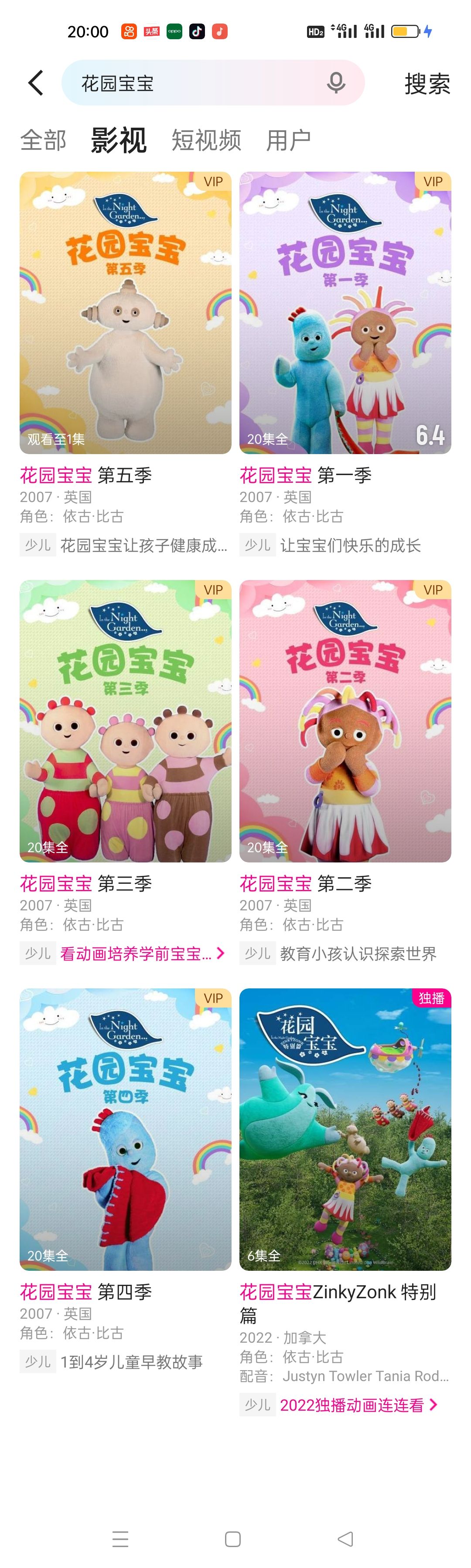Open 花园宝宝 第五季 poster
Image resolution: width=471 pixels, height=1568 pixels.
click(x=126, y=313)
